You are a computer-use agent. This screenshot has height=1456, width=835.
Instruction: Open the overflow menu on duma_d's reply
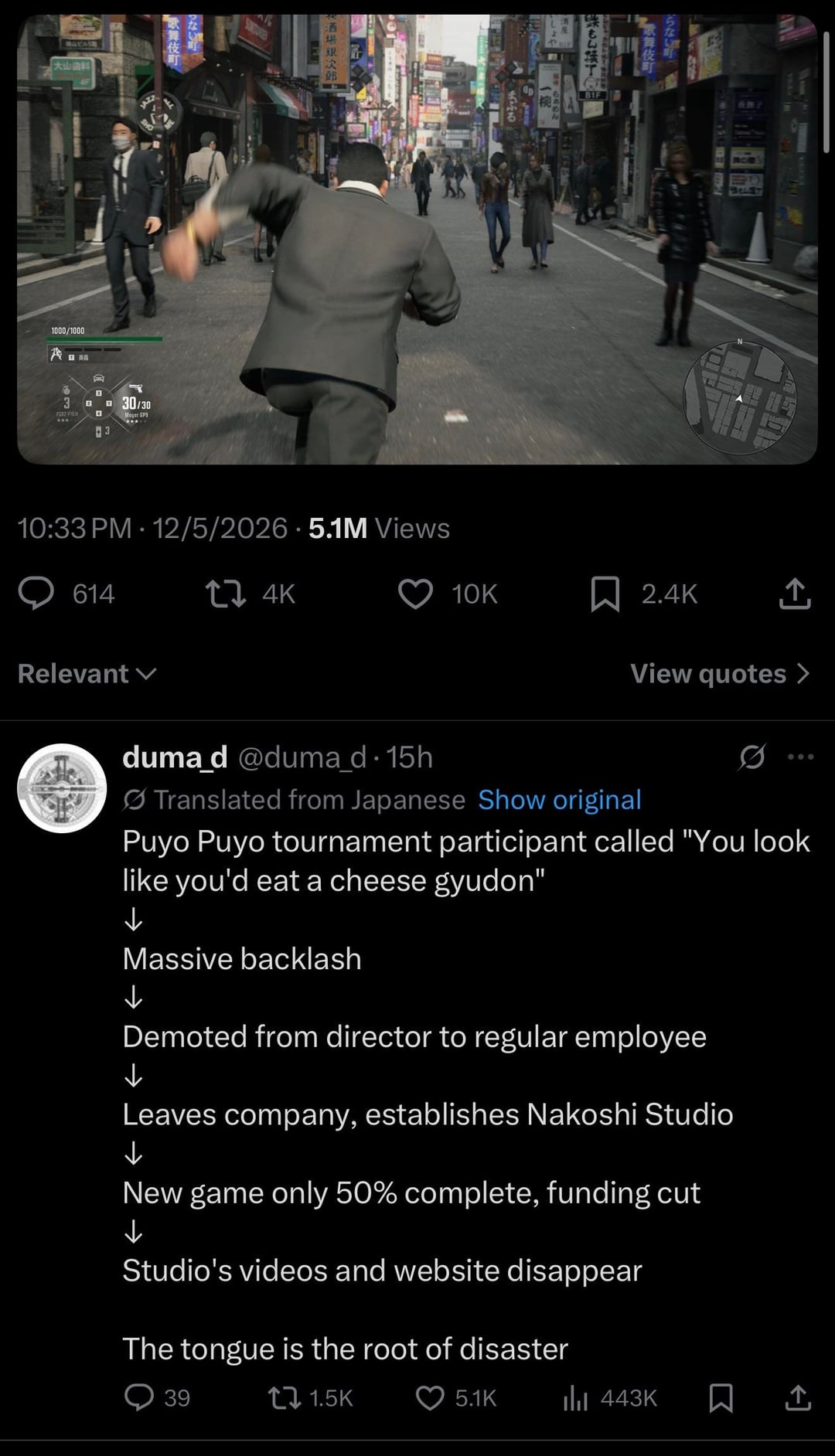[800, 757]
